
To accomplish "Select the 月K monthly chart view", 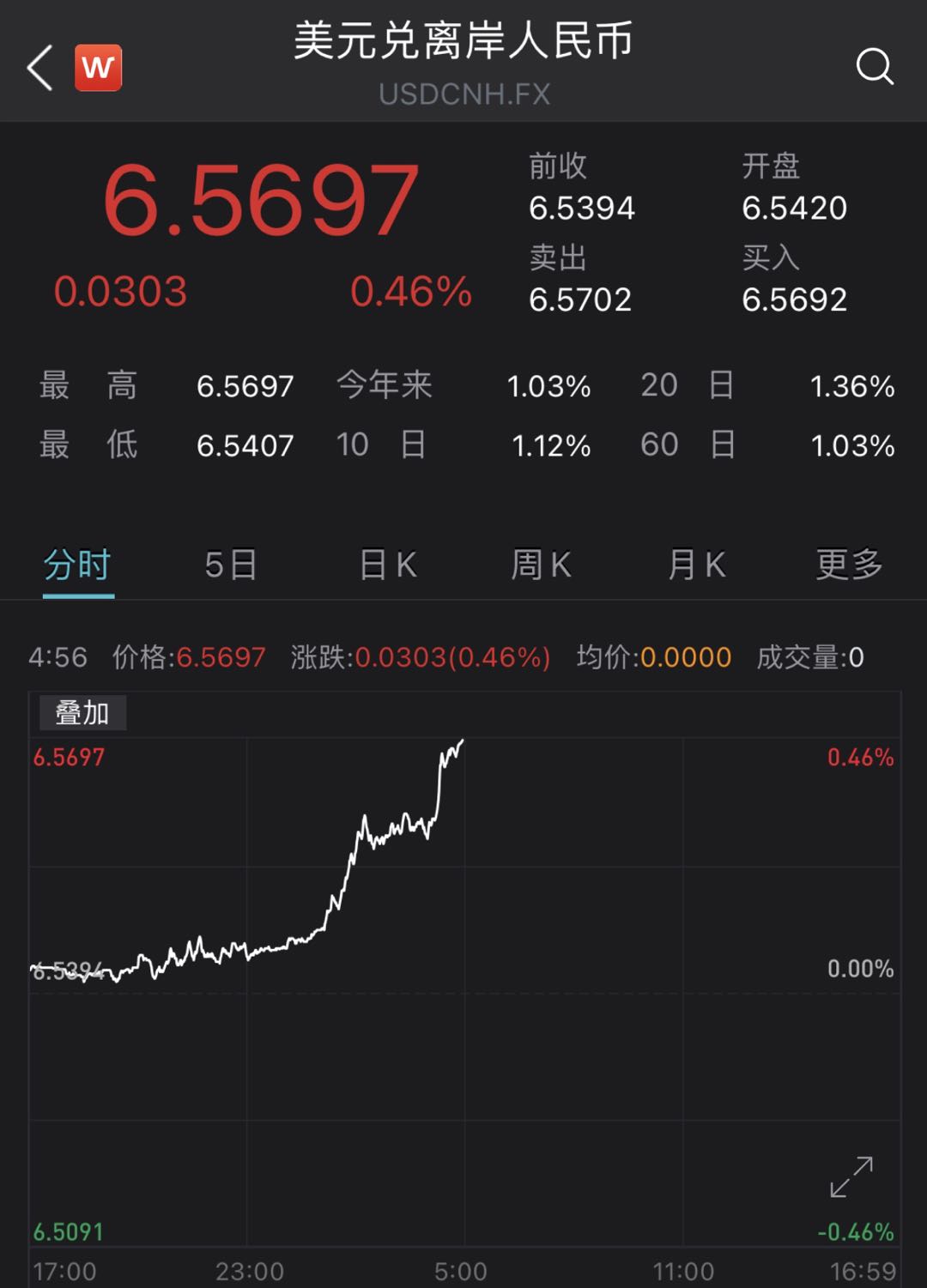I will pos(695,565).
